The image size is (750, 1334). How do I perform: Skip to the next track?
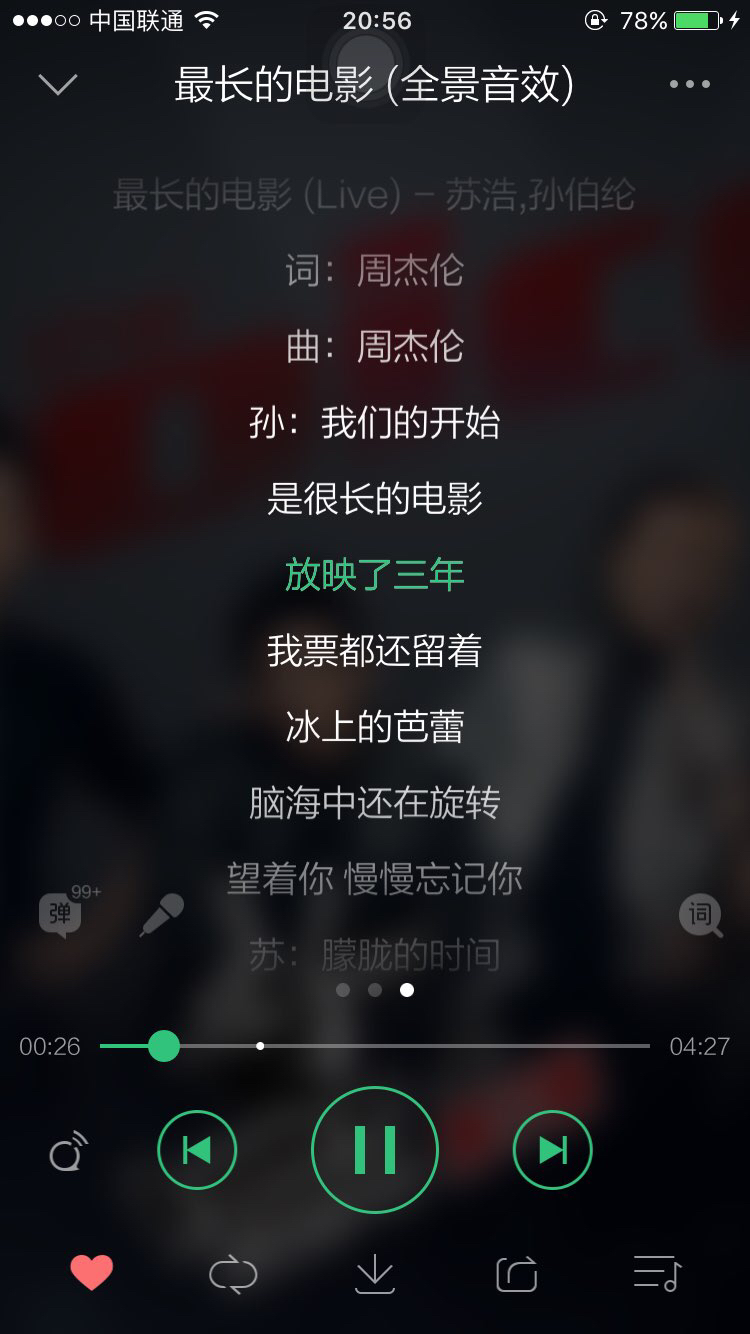[x=553, y=1150]
